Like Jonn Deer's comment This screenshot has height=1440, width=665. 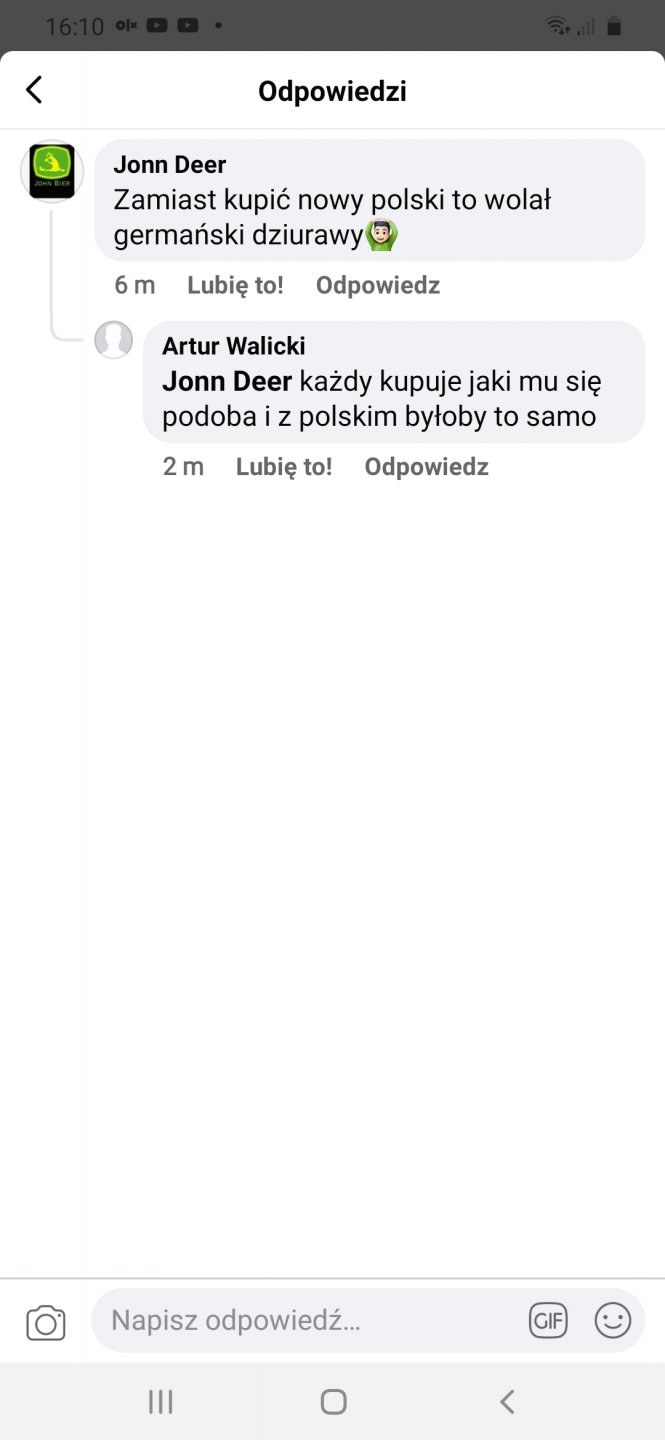235,285
